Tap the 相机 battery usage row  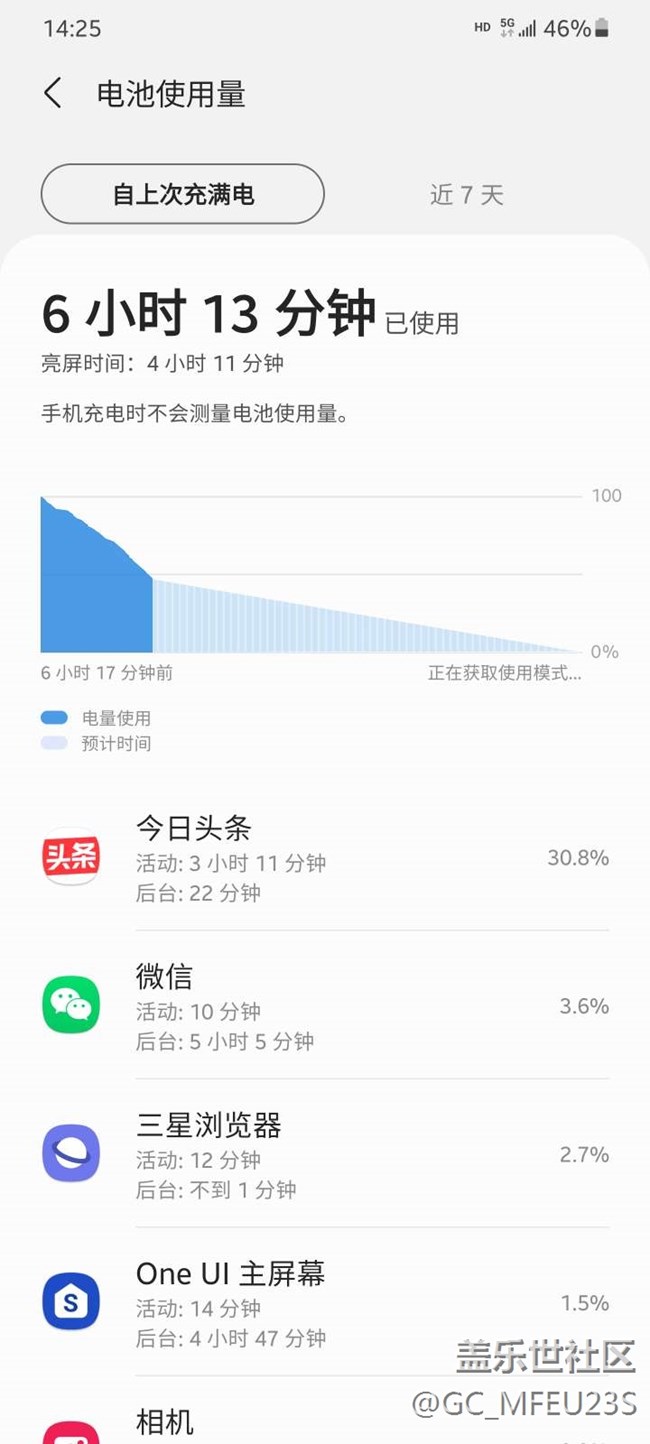click(x=325, y=1422)
